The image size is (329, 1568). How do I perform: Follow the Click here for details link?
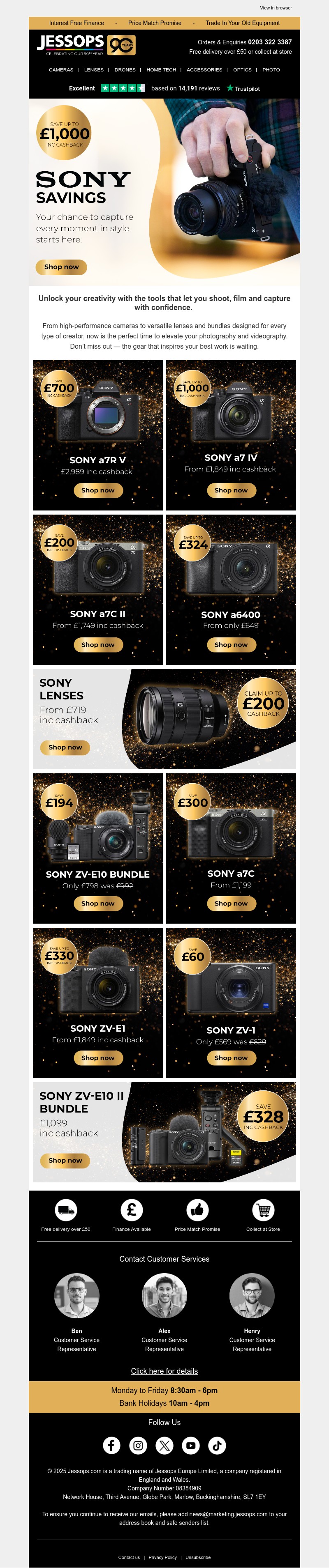tap(164, 1371)
